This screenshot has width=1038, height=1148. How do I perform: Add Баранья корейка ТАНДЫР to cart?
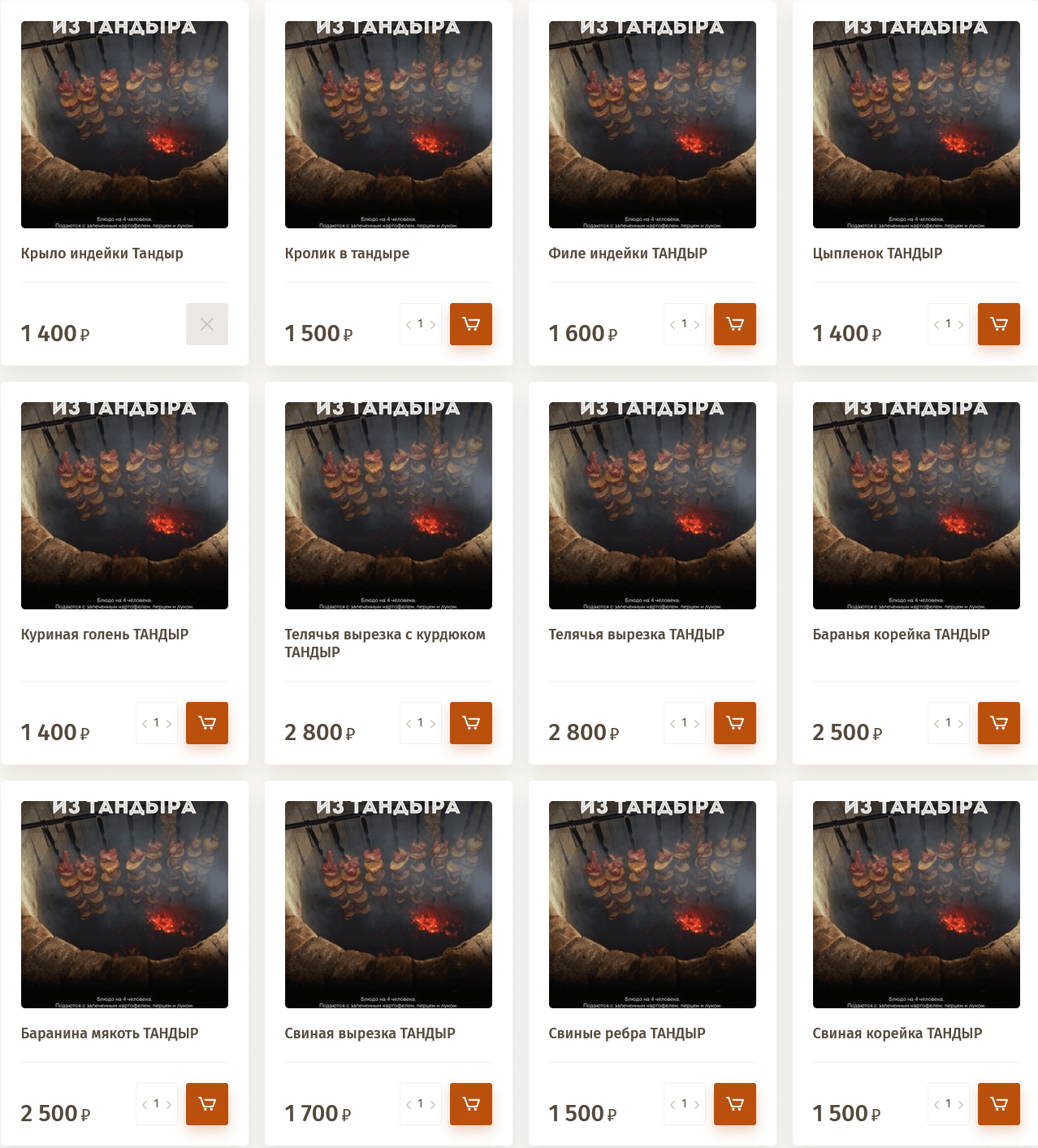click(998, 723)
